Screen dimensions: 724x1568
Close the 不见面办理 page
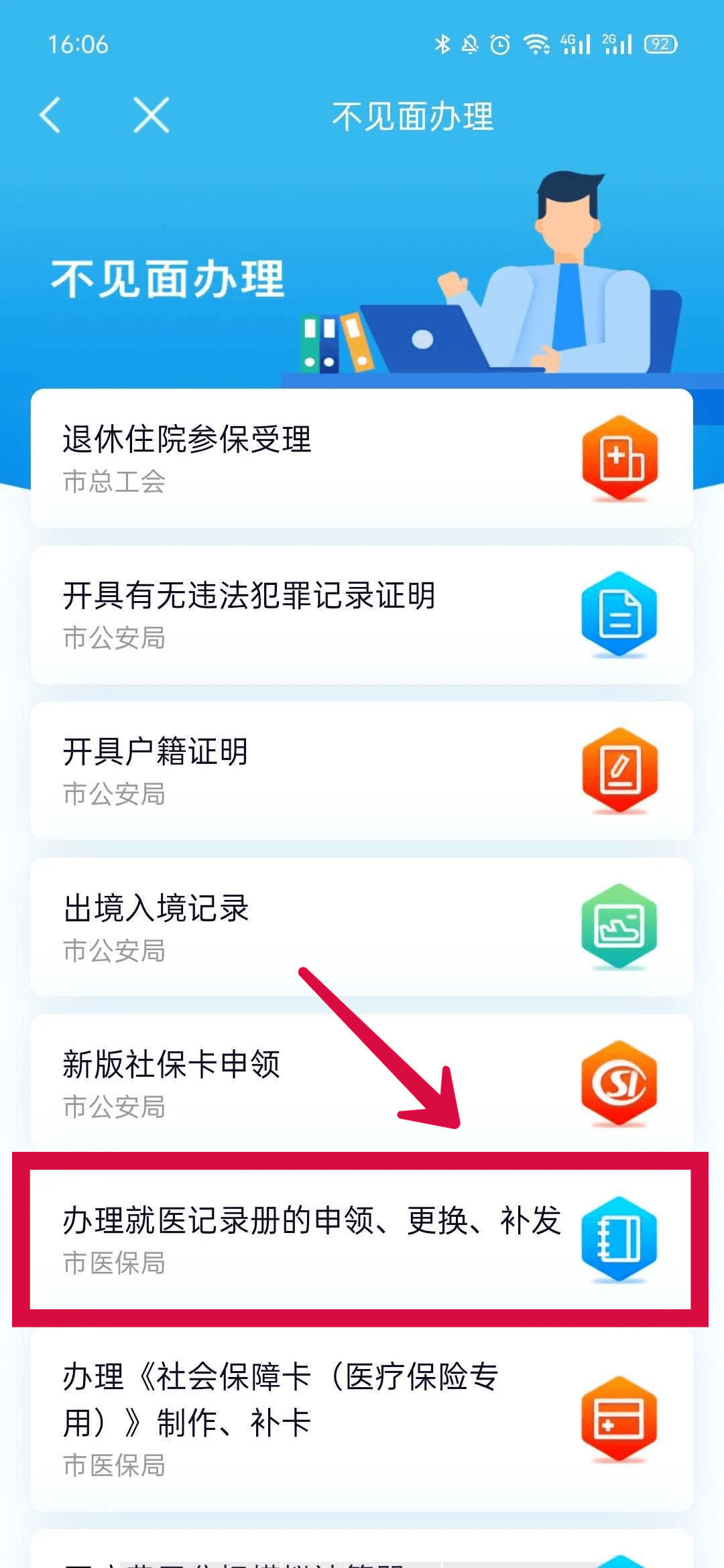coord(151,115)
